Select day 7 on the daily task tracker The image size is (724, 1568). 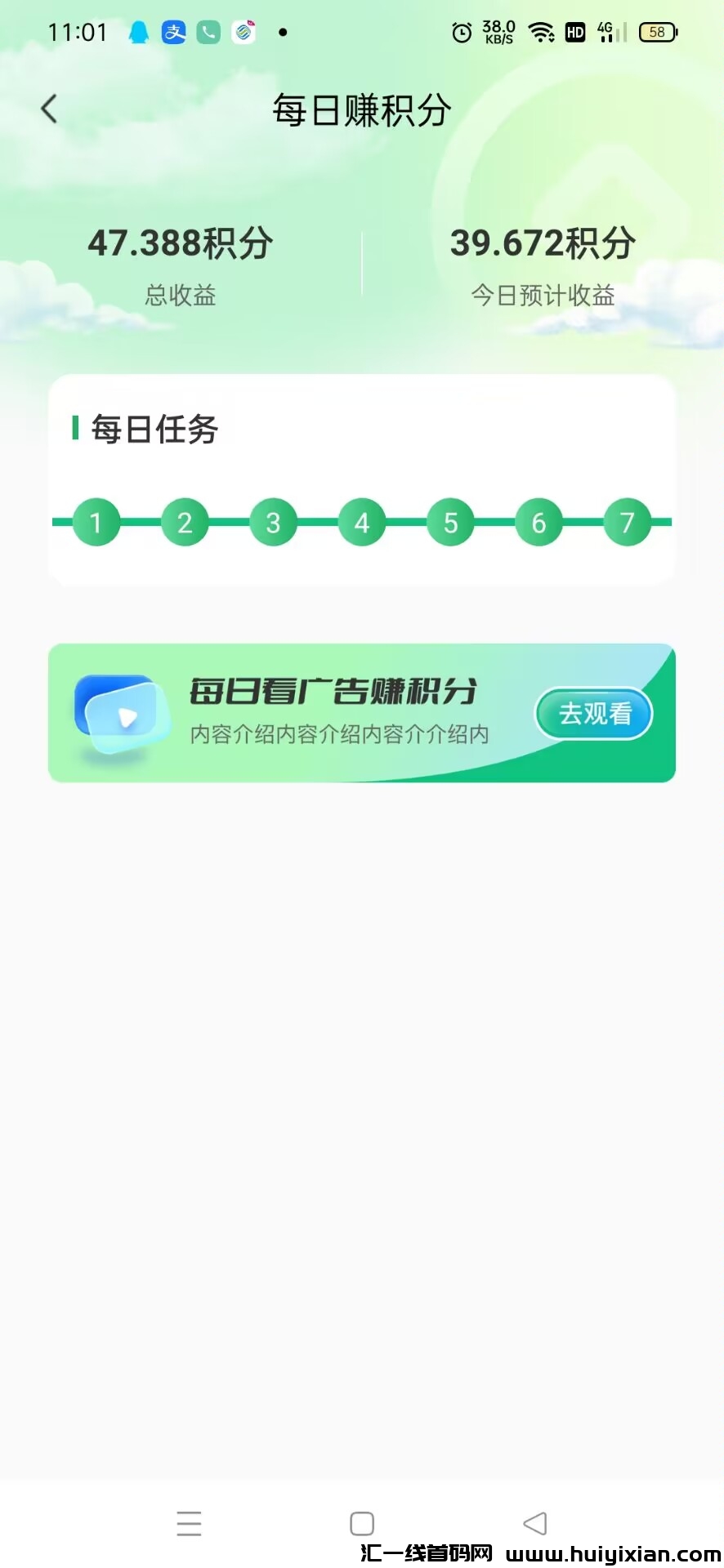(x=628, y=522)
